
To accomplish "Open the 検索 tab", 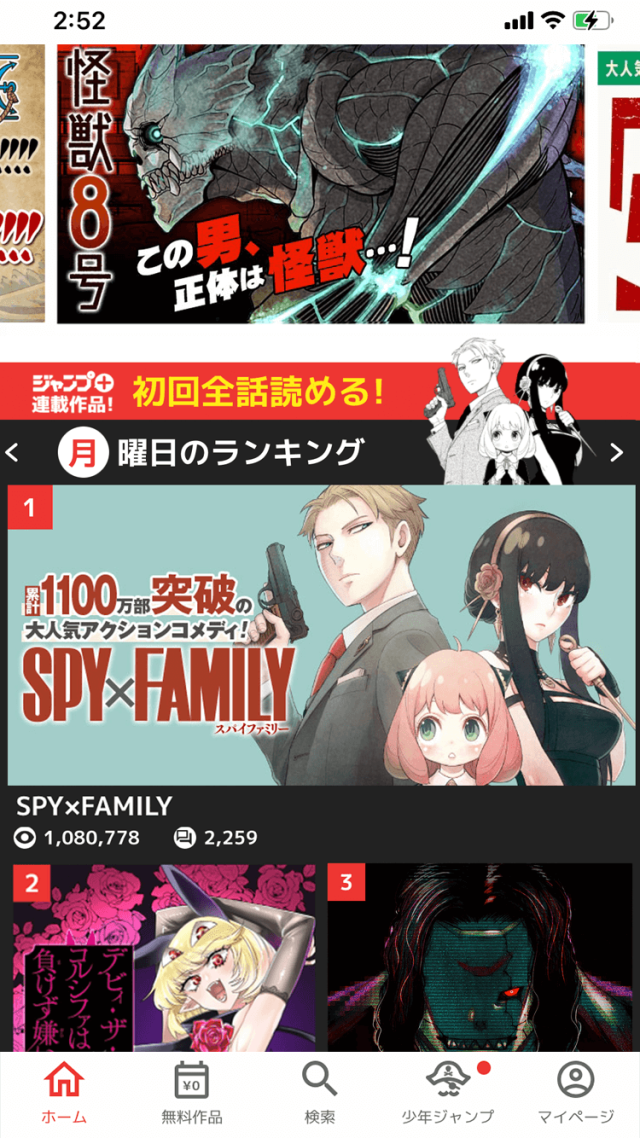I will coord(320,1093).
